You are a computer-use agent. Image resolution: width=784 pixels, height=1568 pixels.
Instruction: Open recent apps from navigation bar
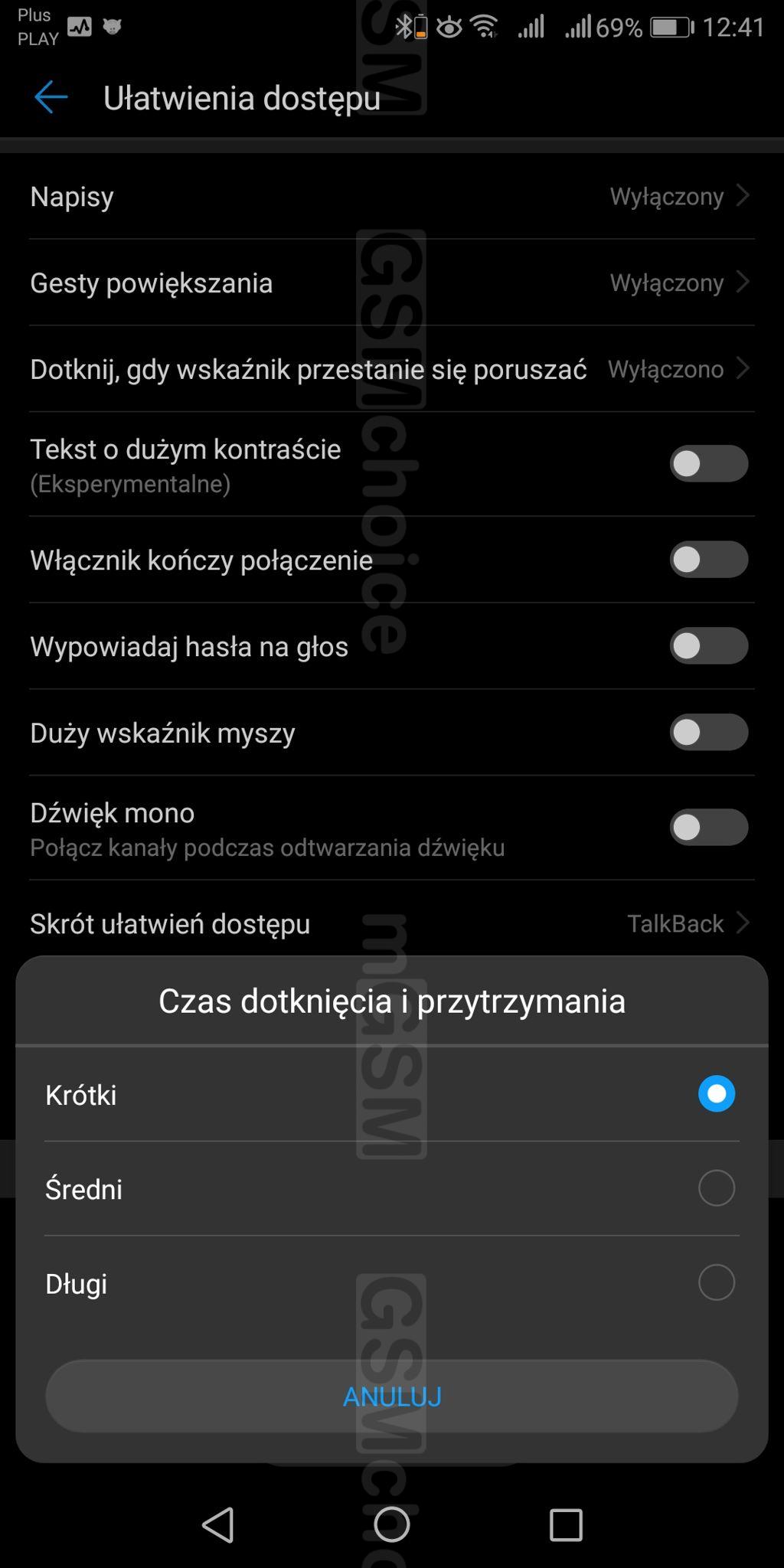tap(566, 1524)
